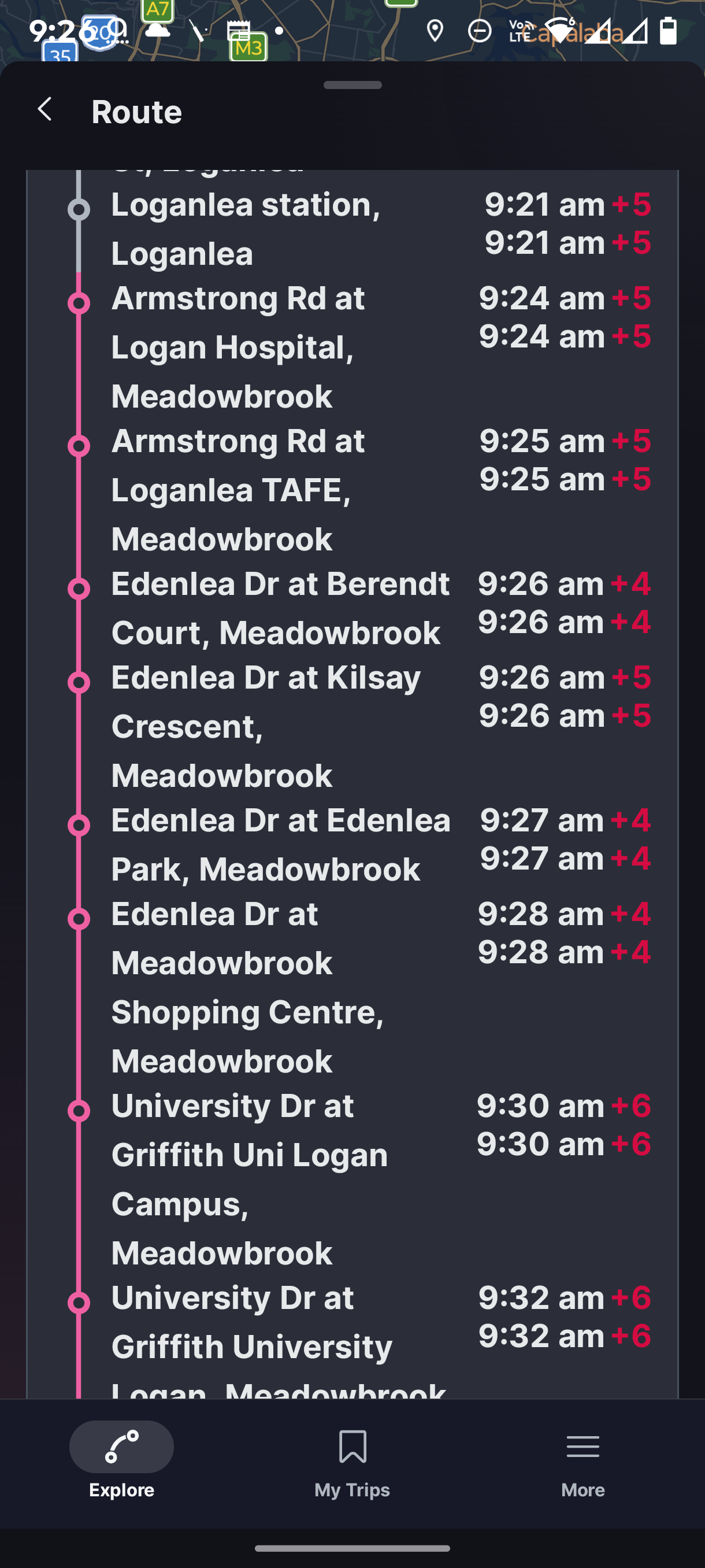The image size is (705, 1568).
Task: View University Dr at Griffith Uni Logan Campus
Action: (353, 1179)
